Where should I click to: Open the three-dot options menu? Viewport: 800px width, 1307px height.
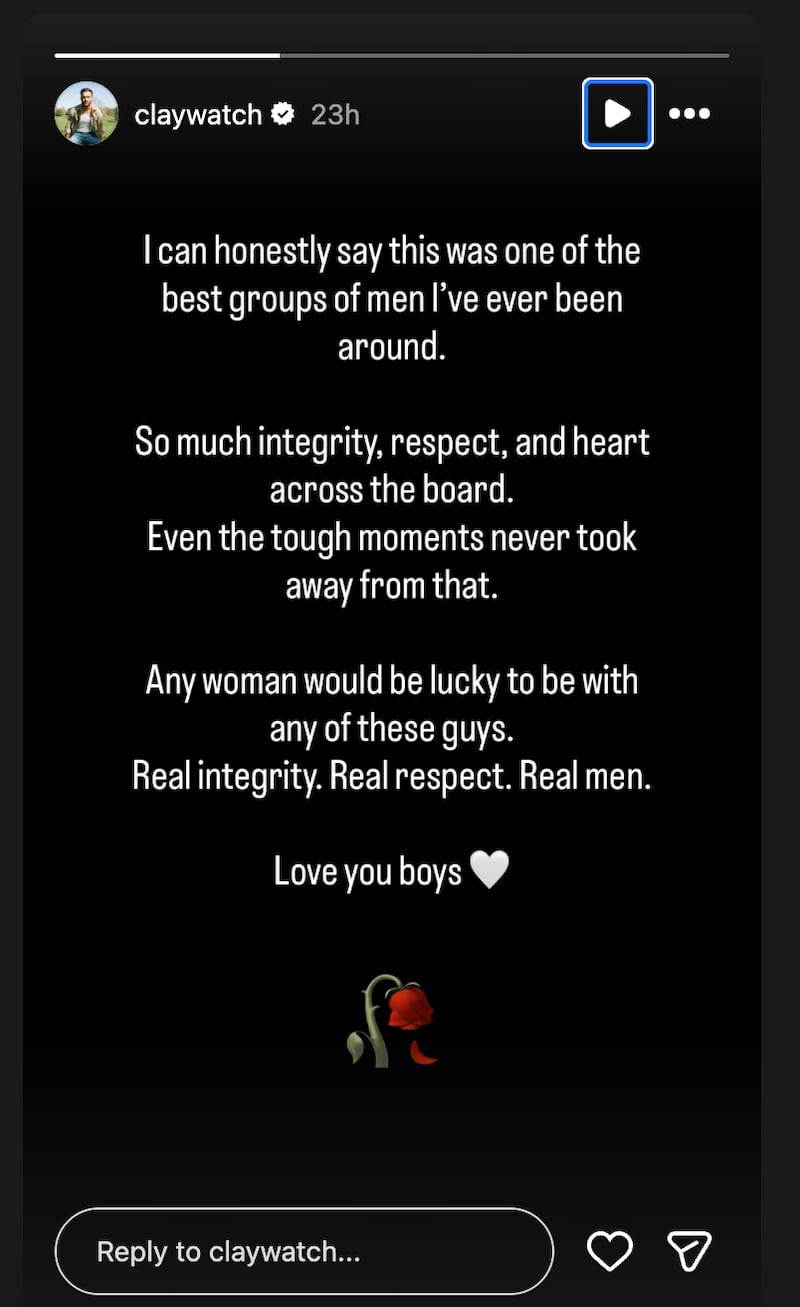point(689,114)
